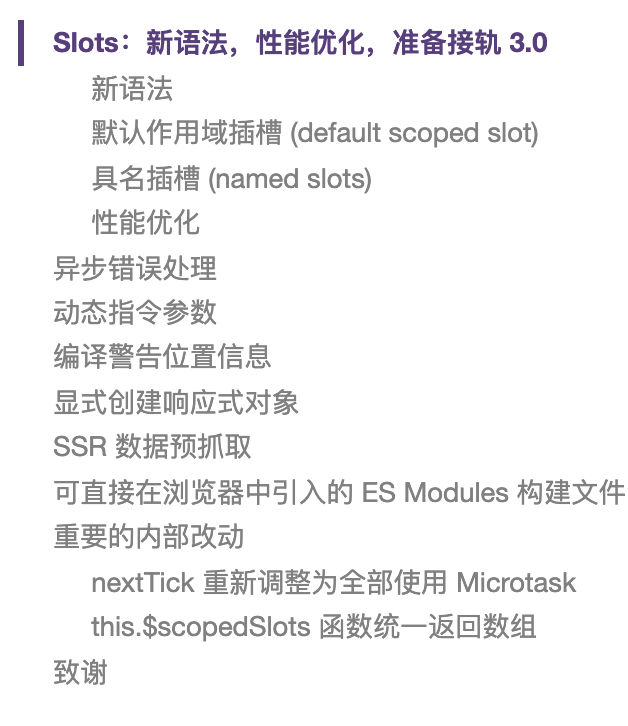Open nextTick 重新调整为全部使用 Microtask

click(x=333, y=582)
